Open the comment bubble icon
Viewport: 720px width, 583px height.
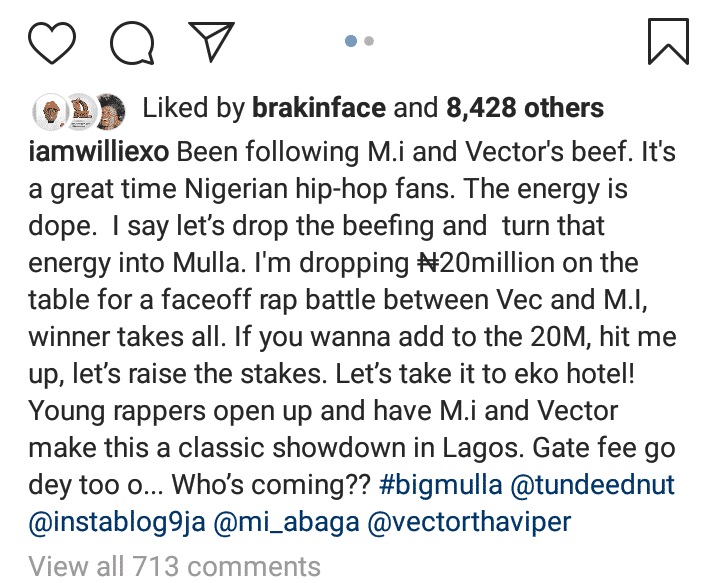(133, 41)
